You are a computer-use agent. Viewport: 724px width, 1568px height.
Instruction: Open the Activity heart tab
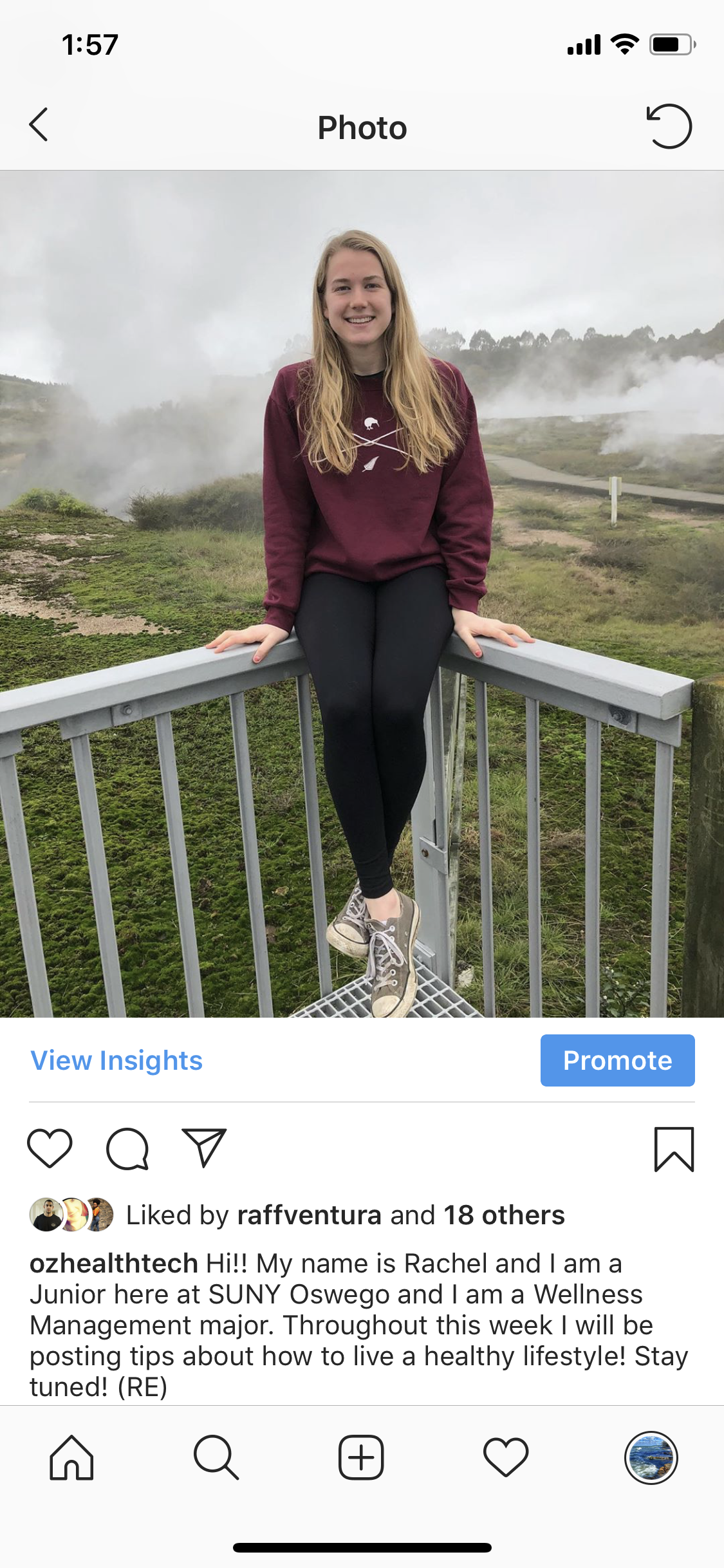click(506, 1457)
